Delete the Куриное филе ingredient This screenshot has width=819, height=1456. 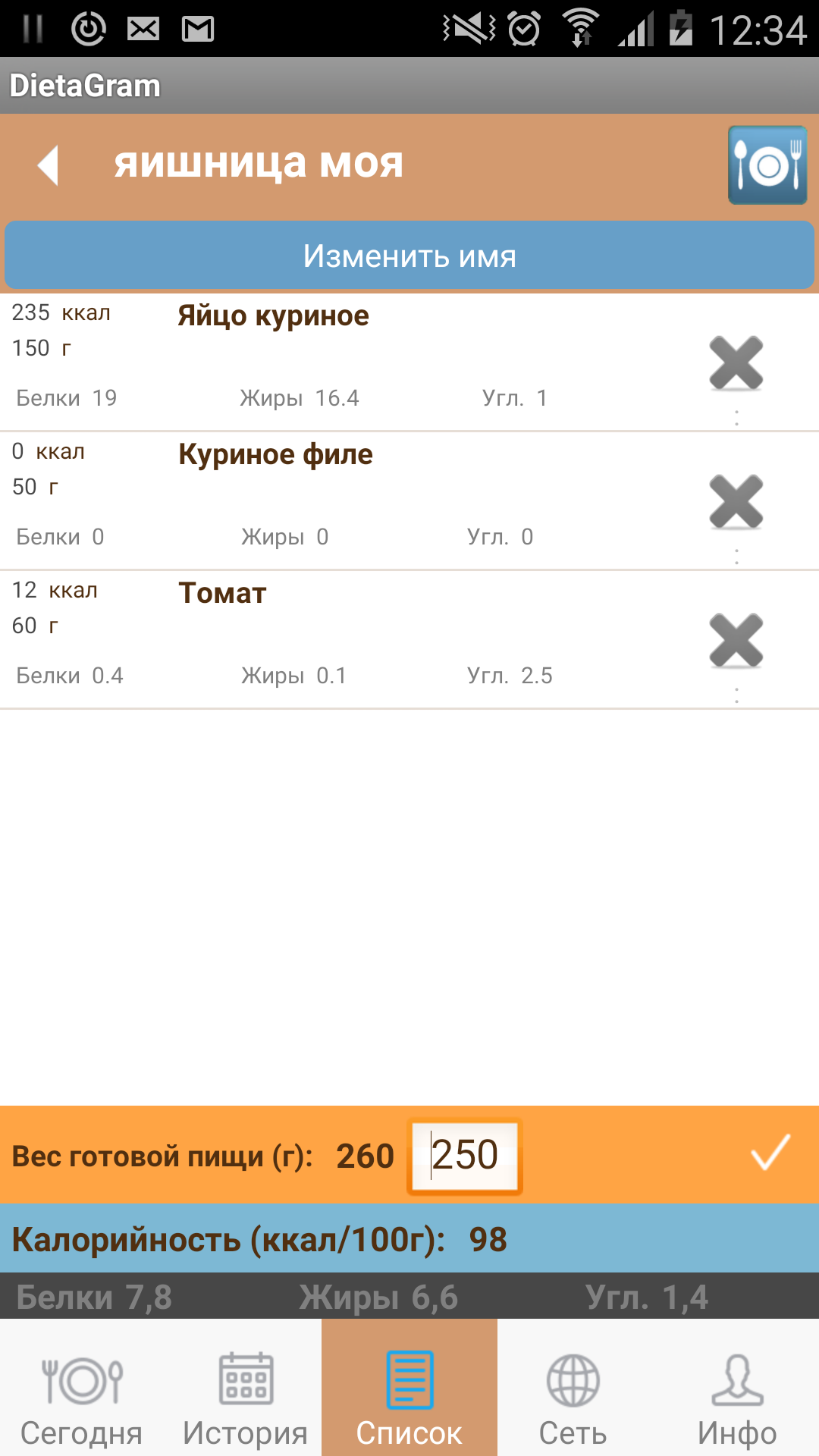click(x=736, y=502)
